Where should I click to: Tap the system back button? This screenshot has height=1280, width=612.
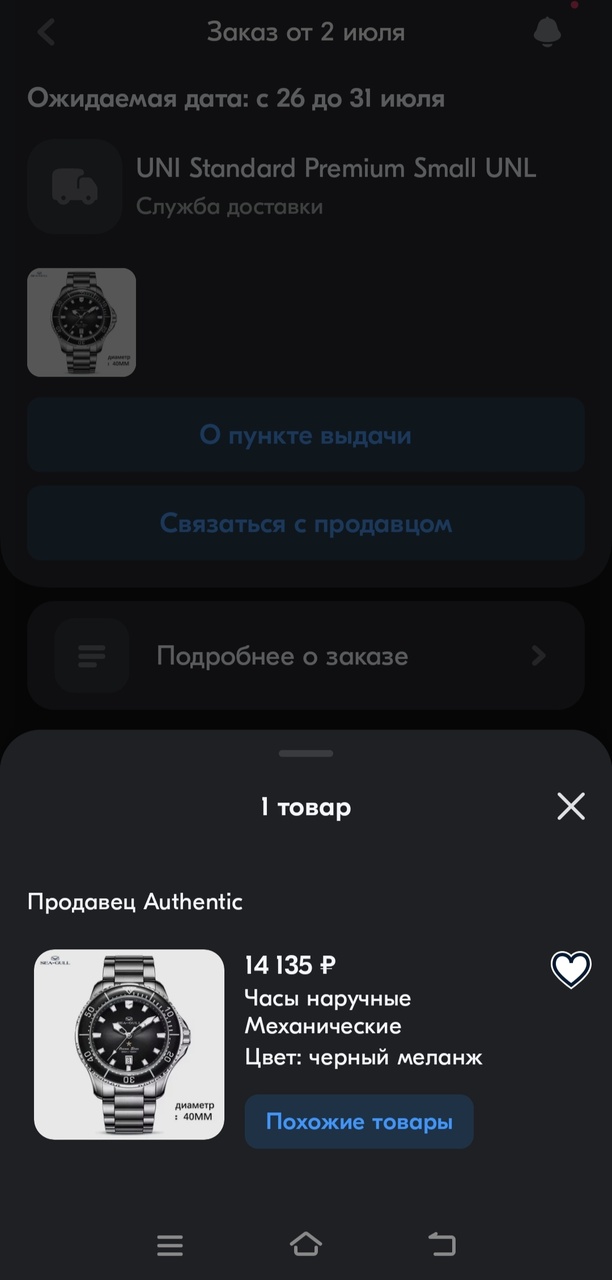[441, 1244]
